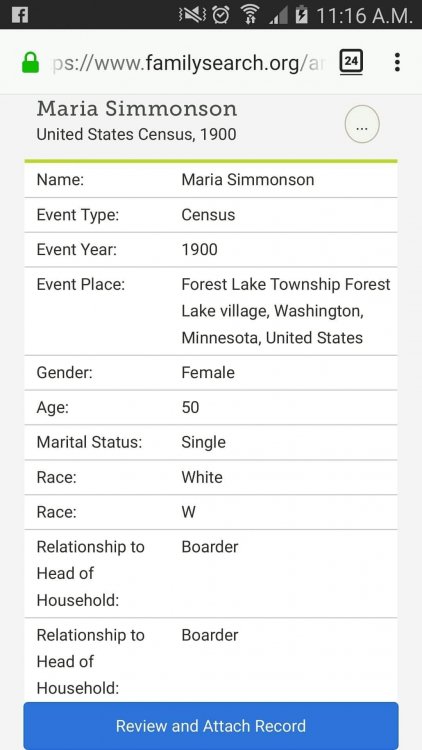The width and height of the screenshot is (422, 750).
Task: View the site's green security padlock info
Action: pyautogui.click(x=31, y=63)
